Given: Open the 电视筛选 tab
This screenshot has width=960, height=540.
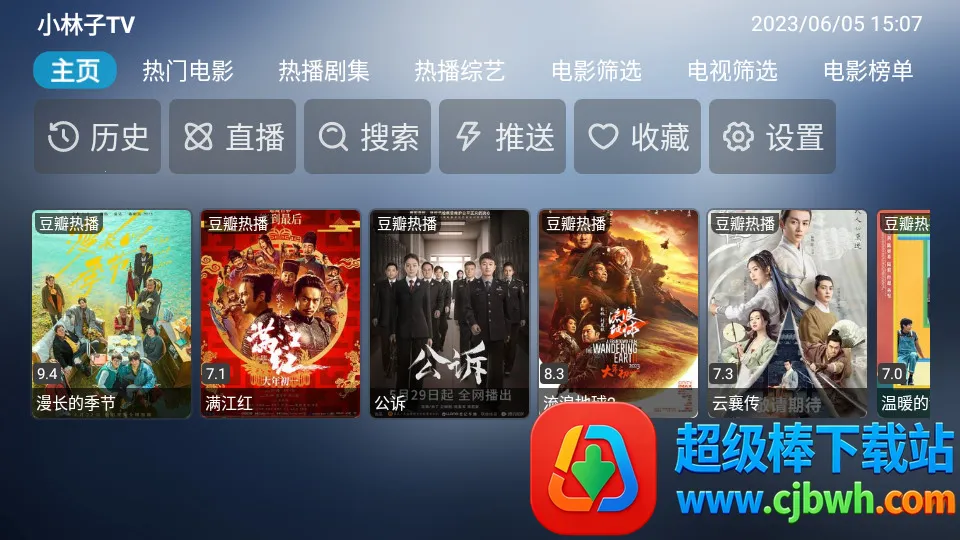Looking at the screenshot, I should 733,71.
